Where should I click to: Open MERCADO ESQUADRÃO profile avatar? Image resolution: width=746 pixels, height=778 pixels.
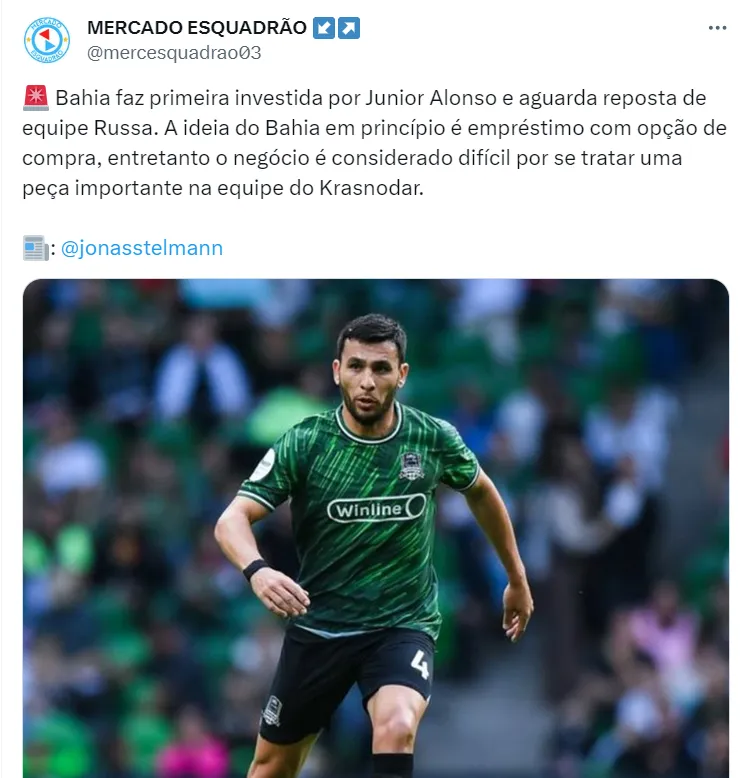(46, 40)
